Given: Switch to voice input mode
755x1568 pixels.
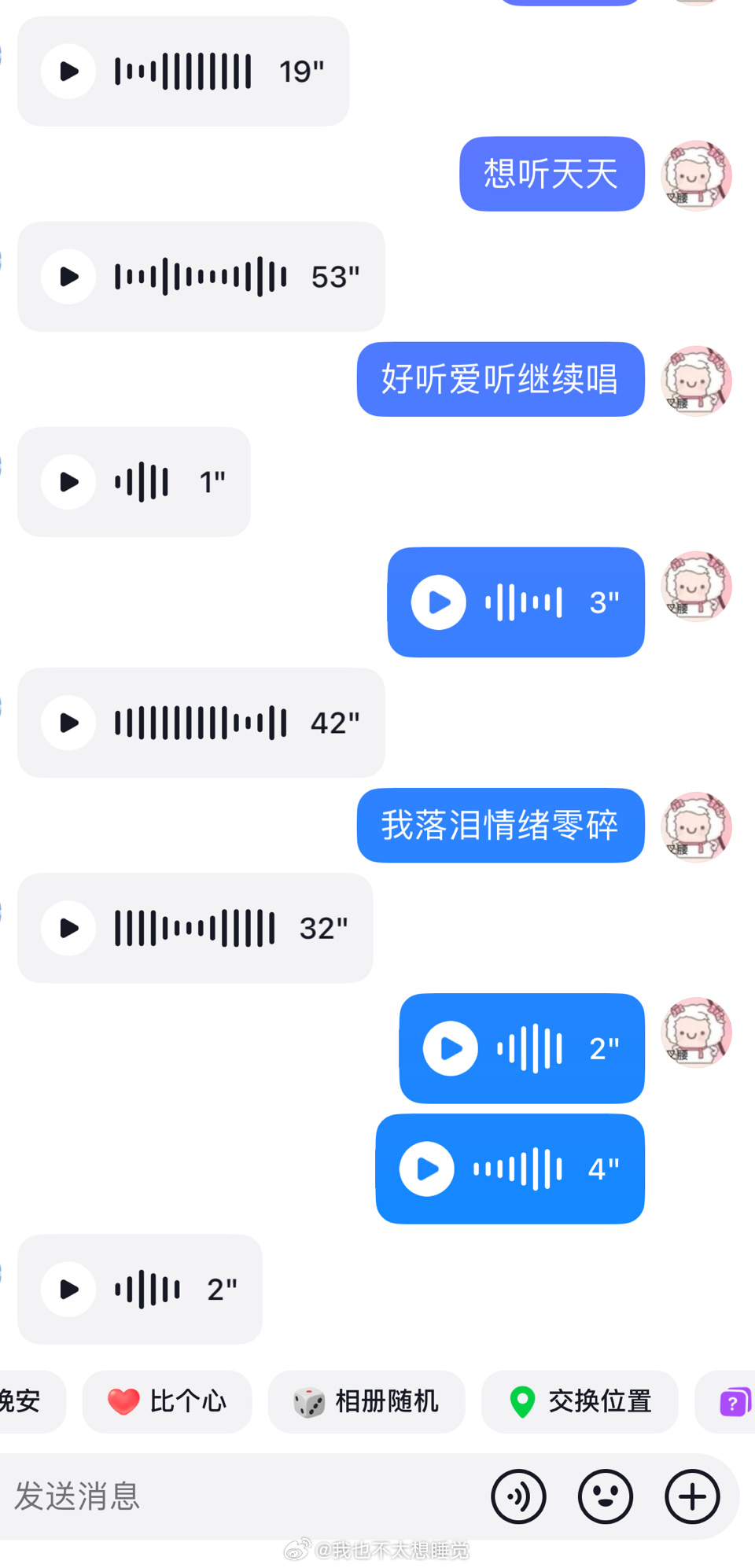Looking at the screenshot, I should pyautogui.click(x=519, y=1496).
